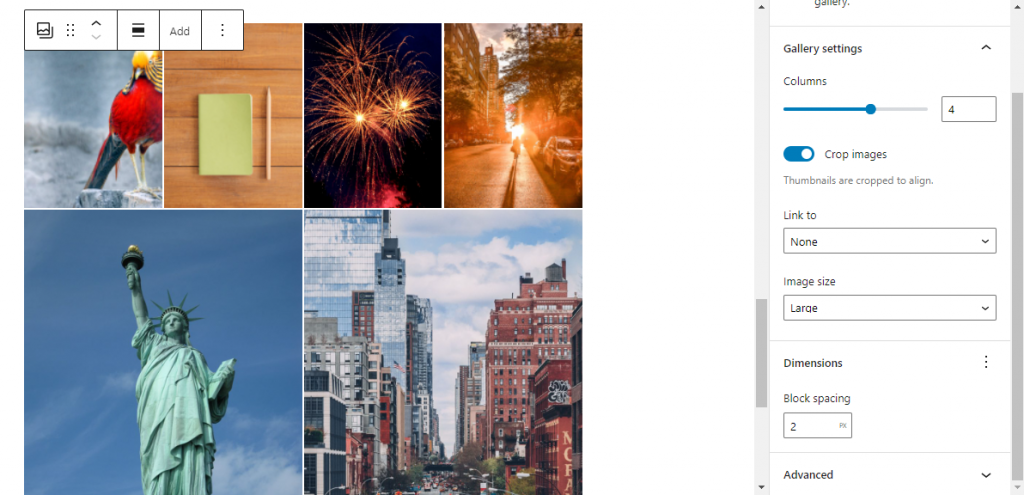
Task: Select the city skyscrapers street image
Action: pyautogui.click(x=442, y=352)
